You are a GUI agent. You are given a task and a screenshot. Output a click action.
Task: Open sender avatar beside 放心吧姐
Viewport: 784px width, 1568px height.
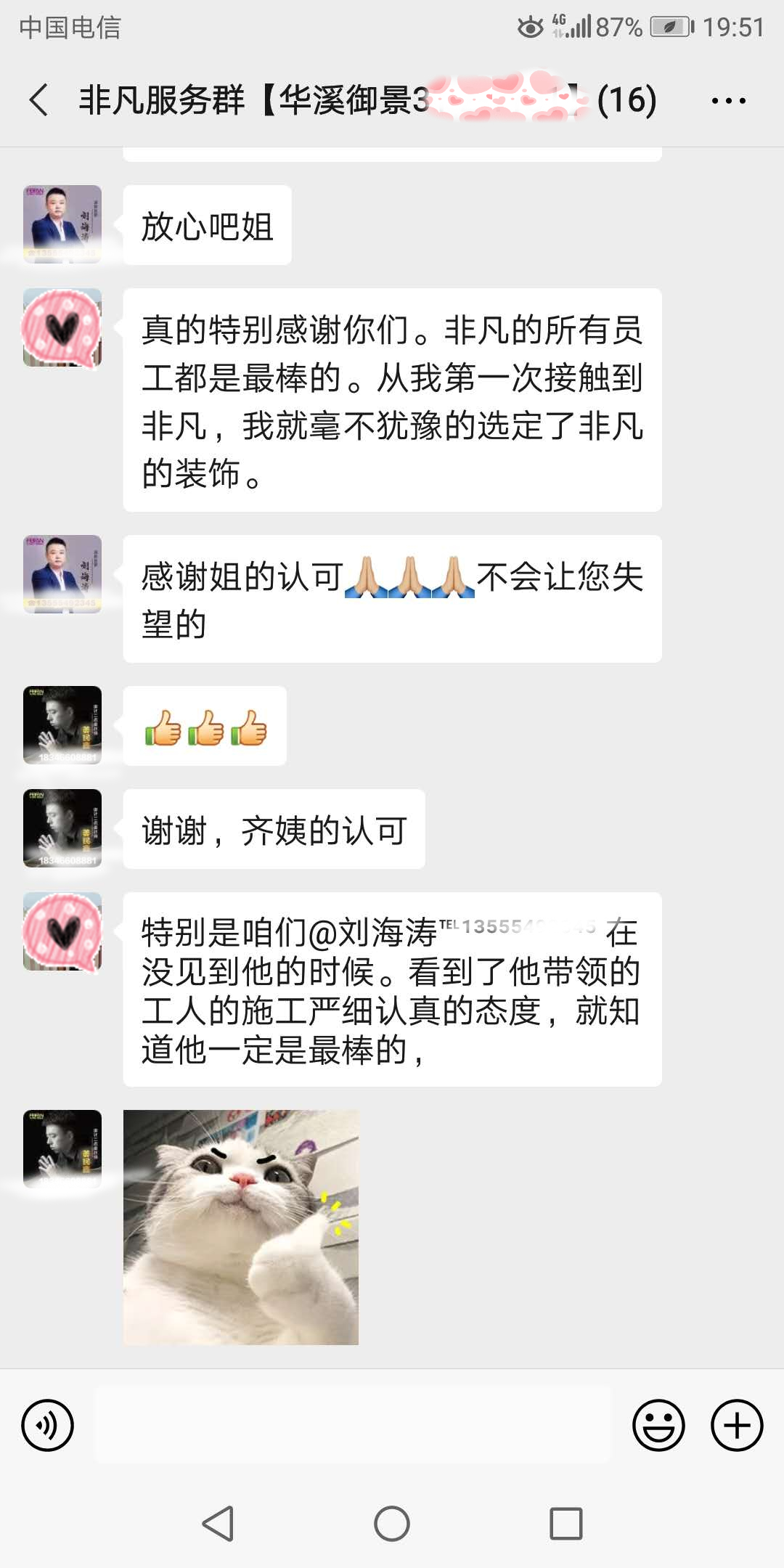tap(62, 224)
